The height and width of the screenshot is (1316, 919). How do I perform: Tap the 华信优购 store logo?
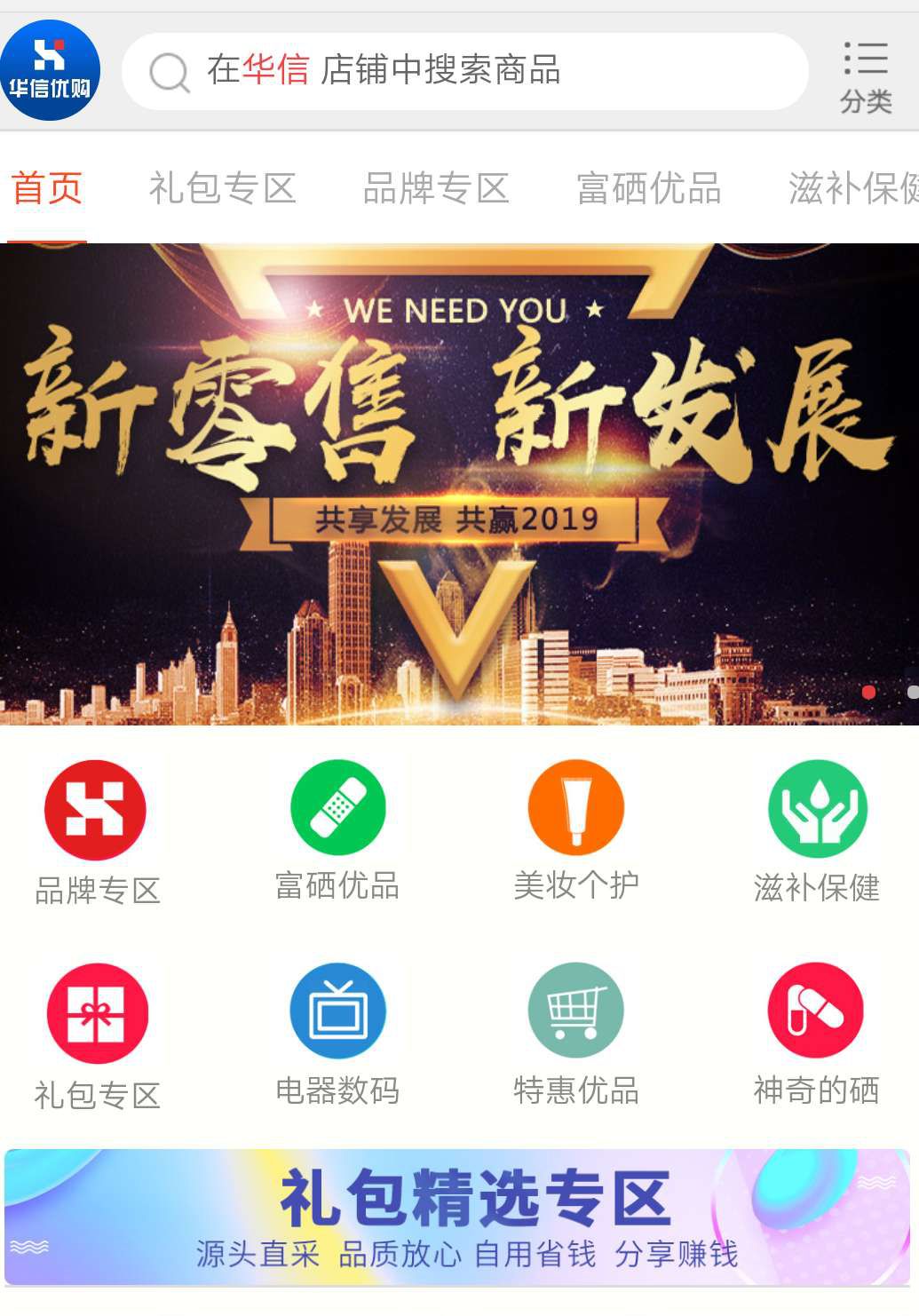click(x=51, y=71)
